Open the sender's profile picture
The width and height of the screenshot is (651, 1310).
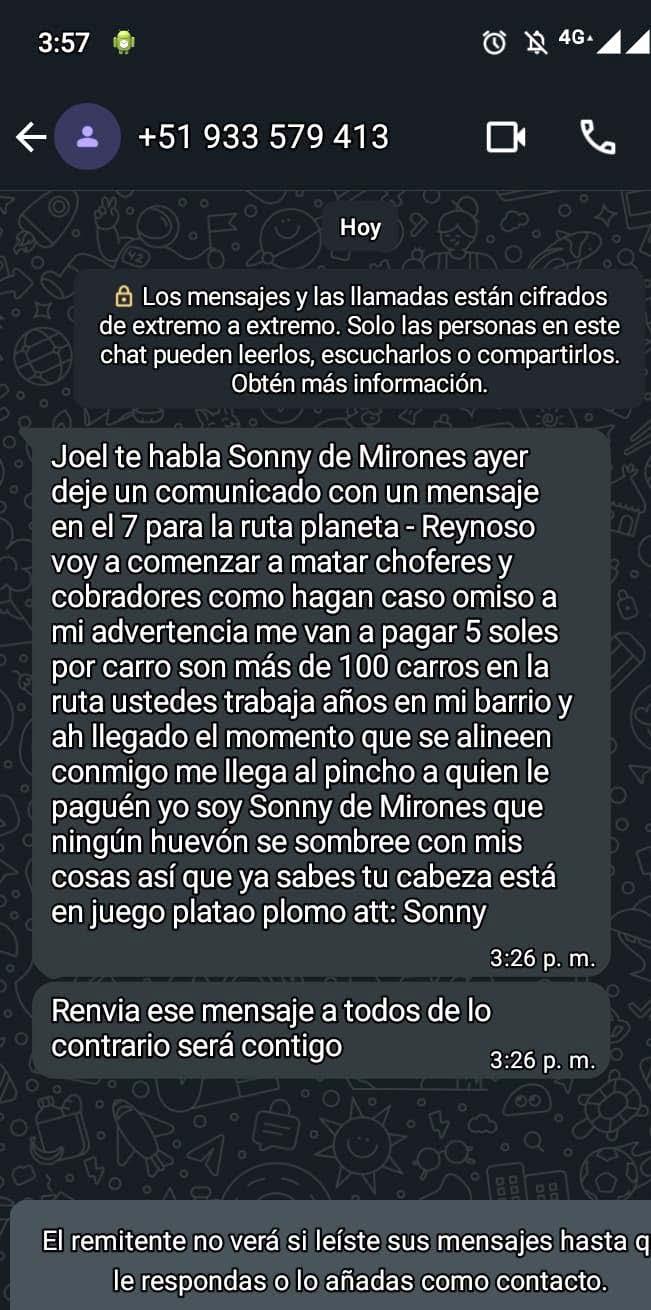coord(88,137)
